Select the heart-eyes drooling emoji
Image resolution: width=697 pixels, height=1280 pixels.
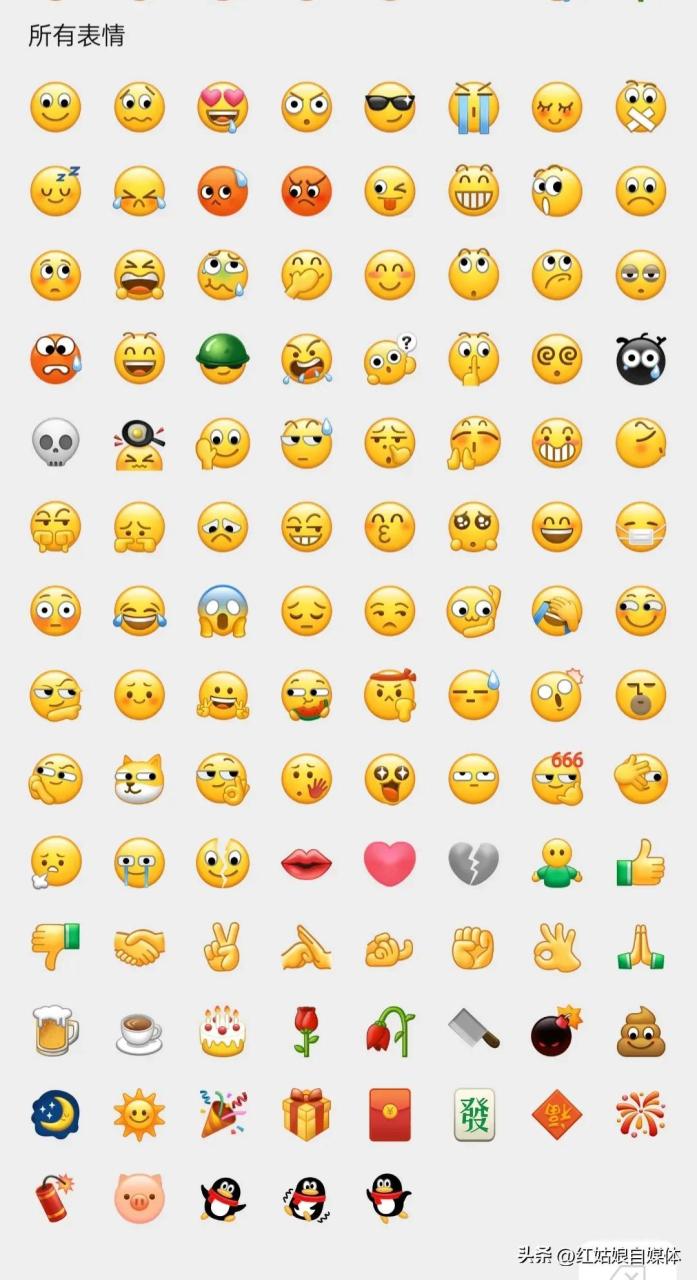[x=222, y=107]
